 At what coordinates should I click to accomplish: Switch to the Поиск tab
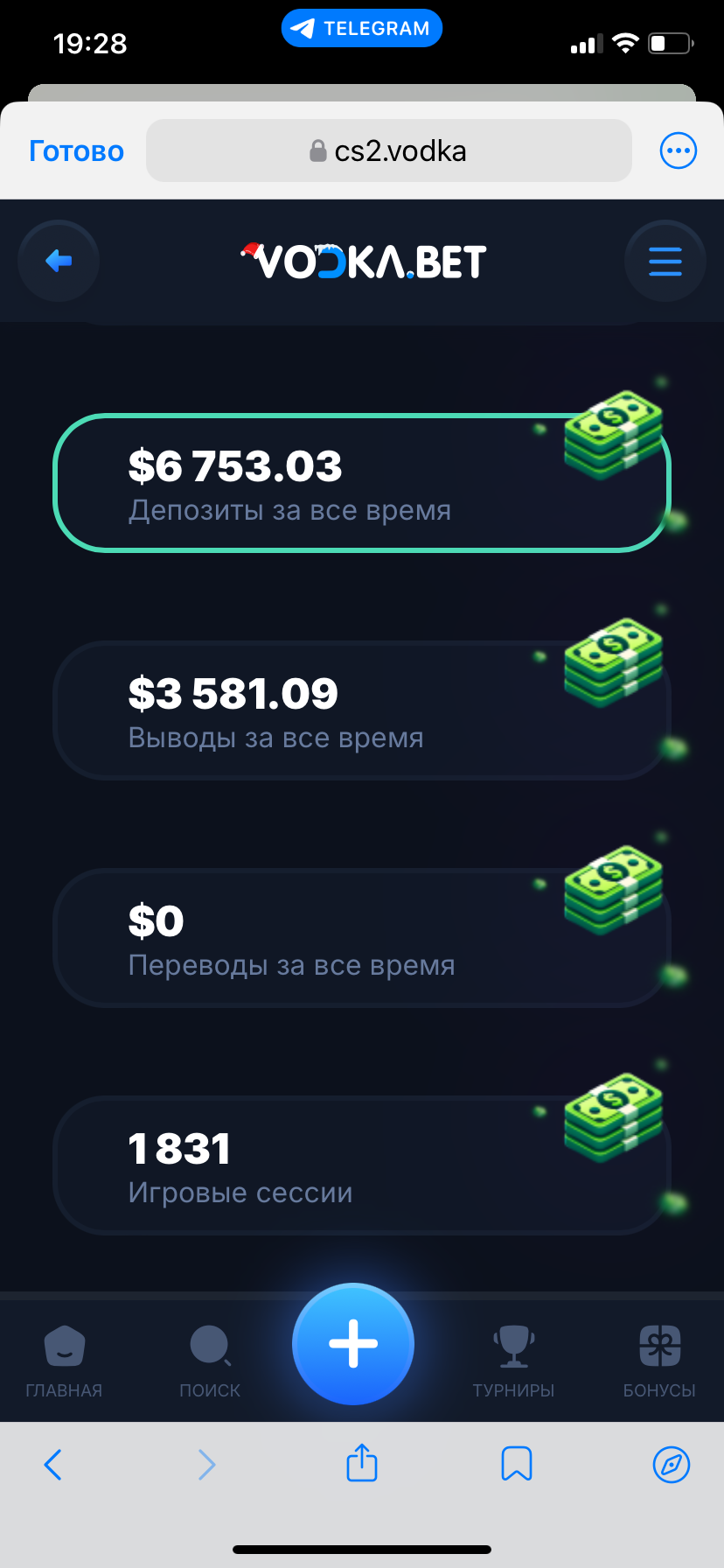pyautogui.click(x=210, y=1361)
